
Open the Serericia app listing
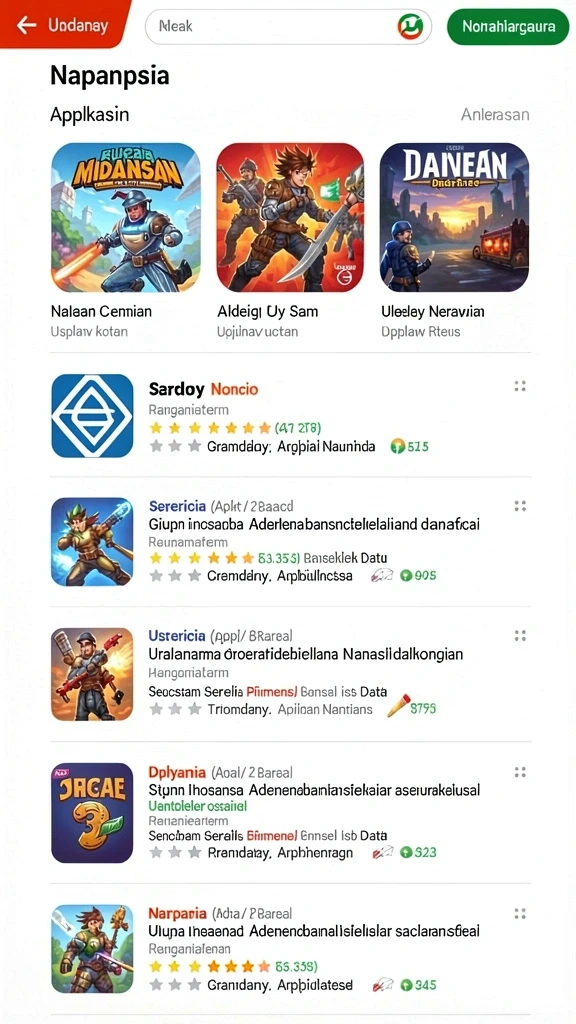tap(291, 541)
